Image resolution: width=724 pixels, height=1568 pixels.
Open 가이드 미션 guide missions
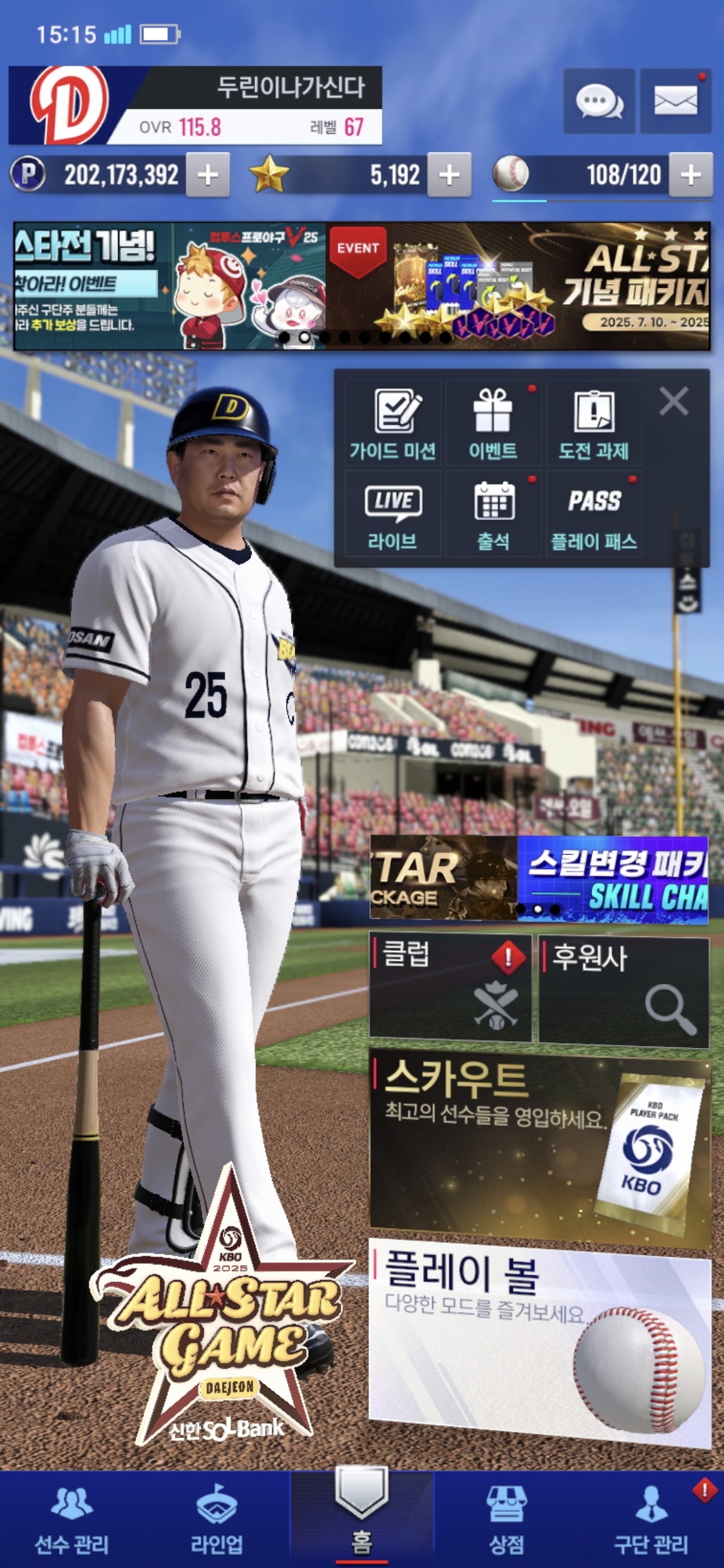(393, 423)
